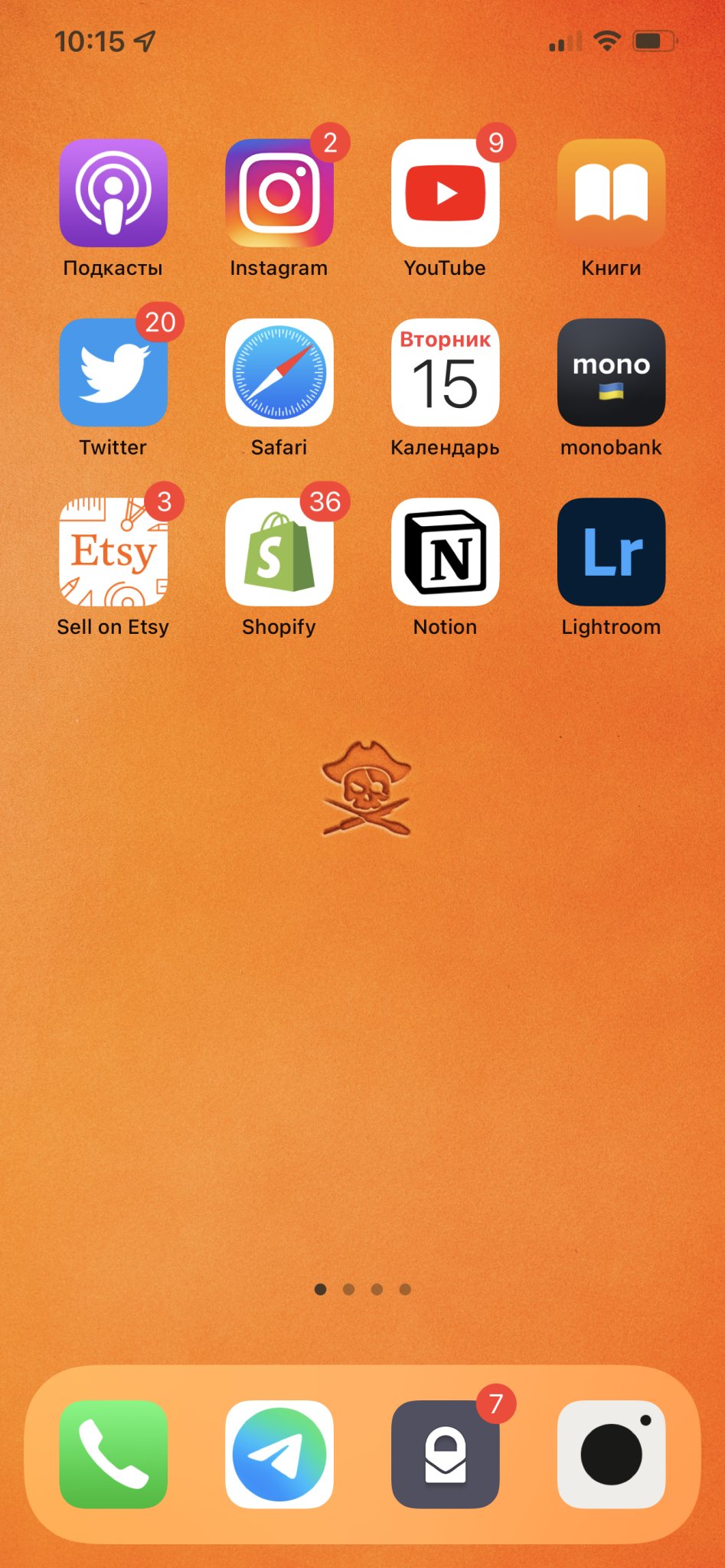Open Telegram from the dock
This screenshot has width=725, height=1568.
[x=279, y=1454]
